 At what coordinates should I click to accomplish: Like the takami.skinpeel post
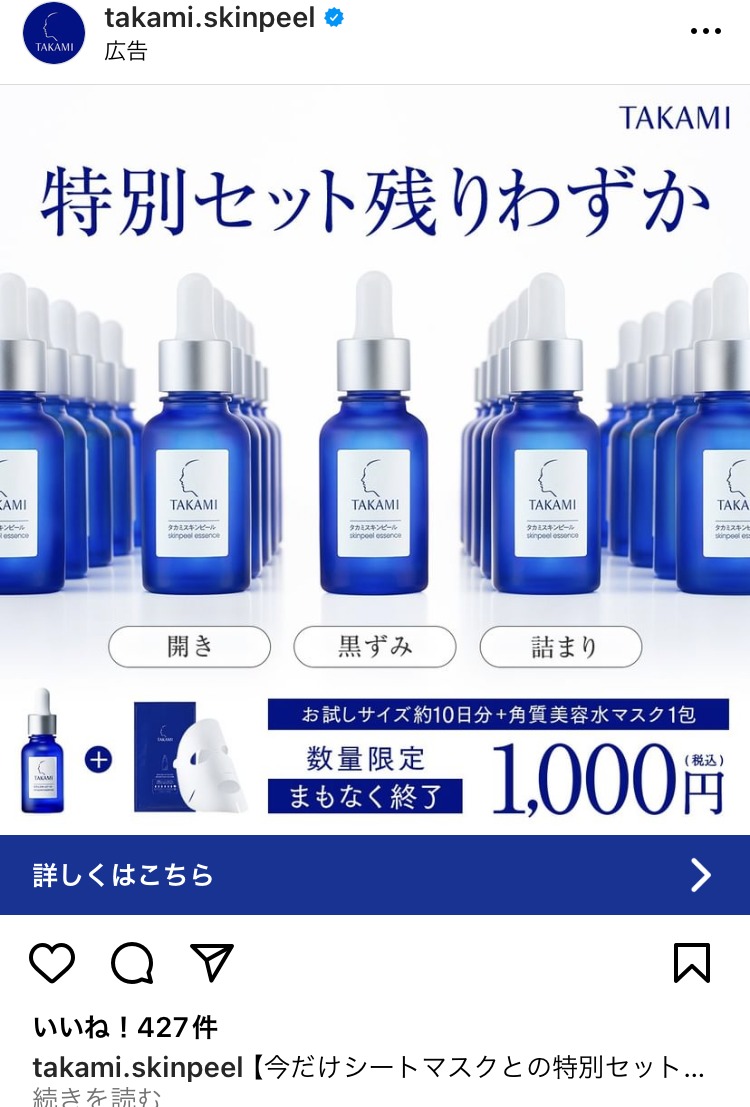pyautogui.click(x=52, y=963)
